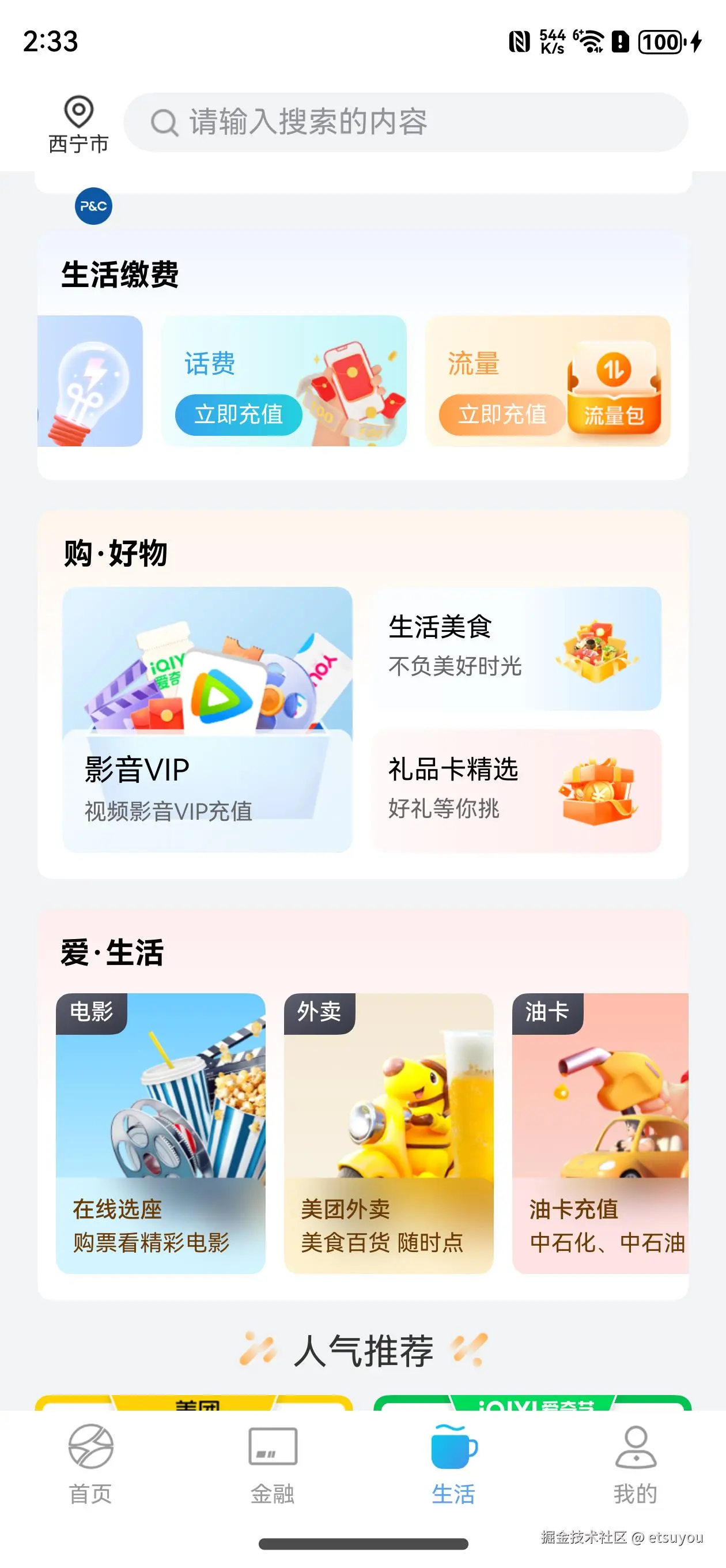This screenshot has width=726, height=1568.
Task: Open the 礼品卡精选 card
Action: click(x=516, y=790)
